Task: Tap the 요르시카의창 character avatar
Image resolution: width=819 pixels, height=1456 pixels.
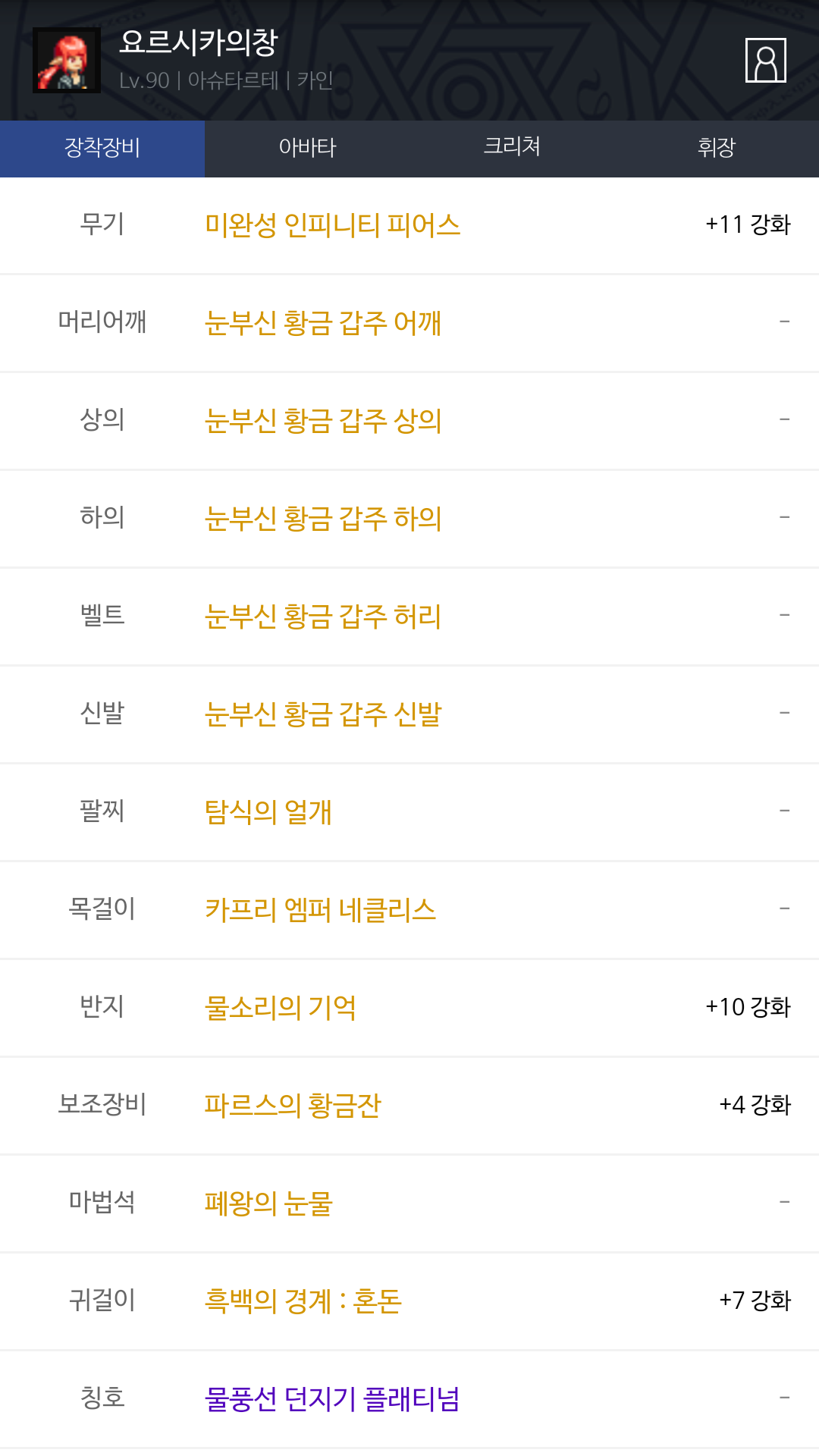Action: 67,61
